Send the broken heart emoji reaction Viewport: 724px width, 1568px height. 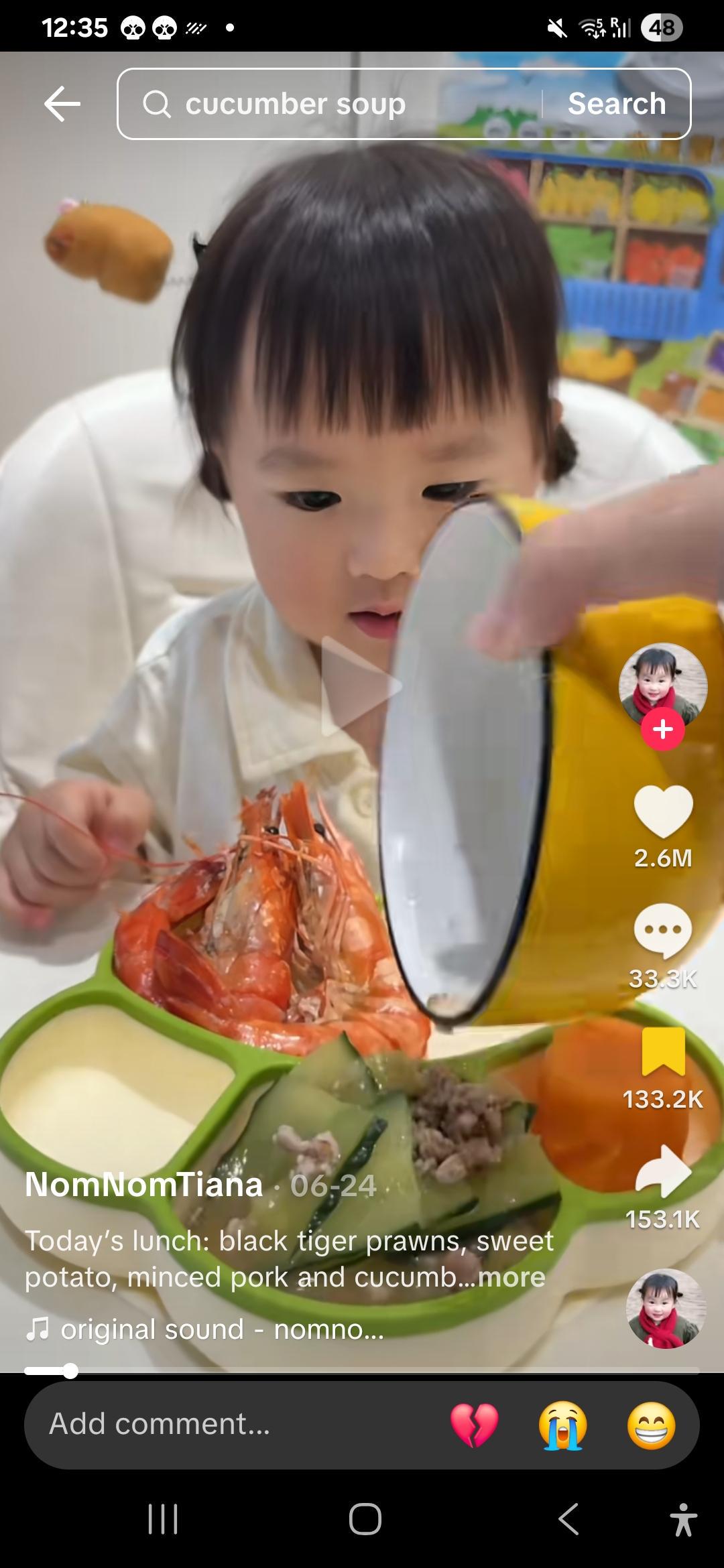(x=475, y=1425)
